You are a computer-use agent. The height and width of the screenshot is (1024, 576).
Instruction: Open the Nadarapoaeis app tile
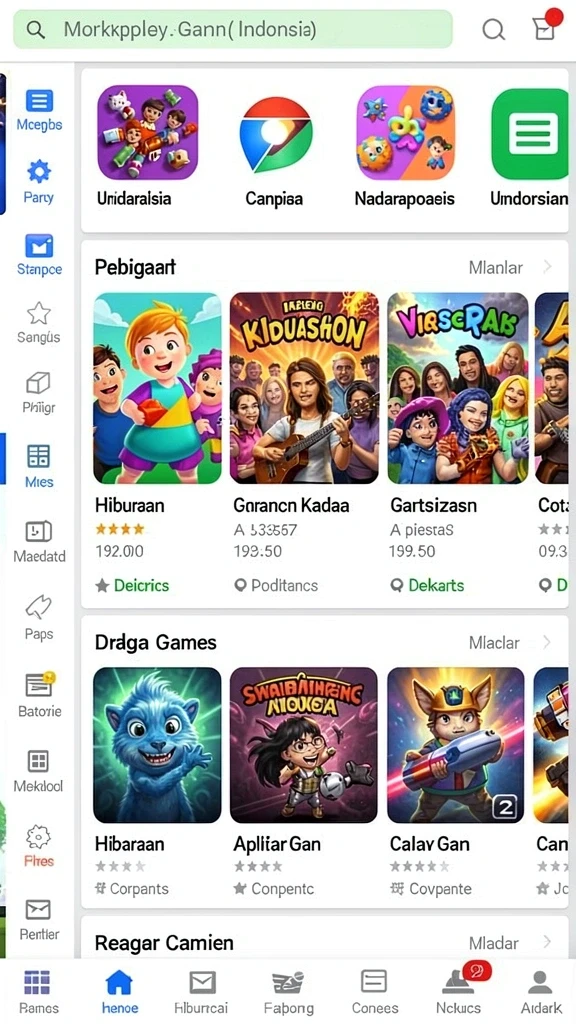tap(405, 148)
